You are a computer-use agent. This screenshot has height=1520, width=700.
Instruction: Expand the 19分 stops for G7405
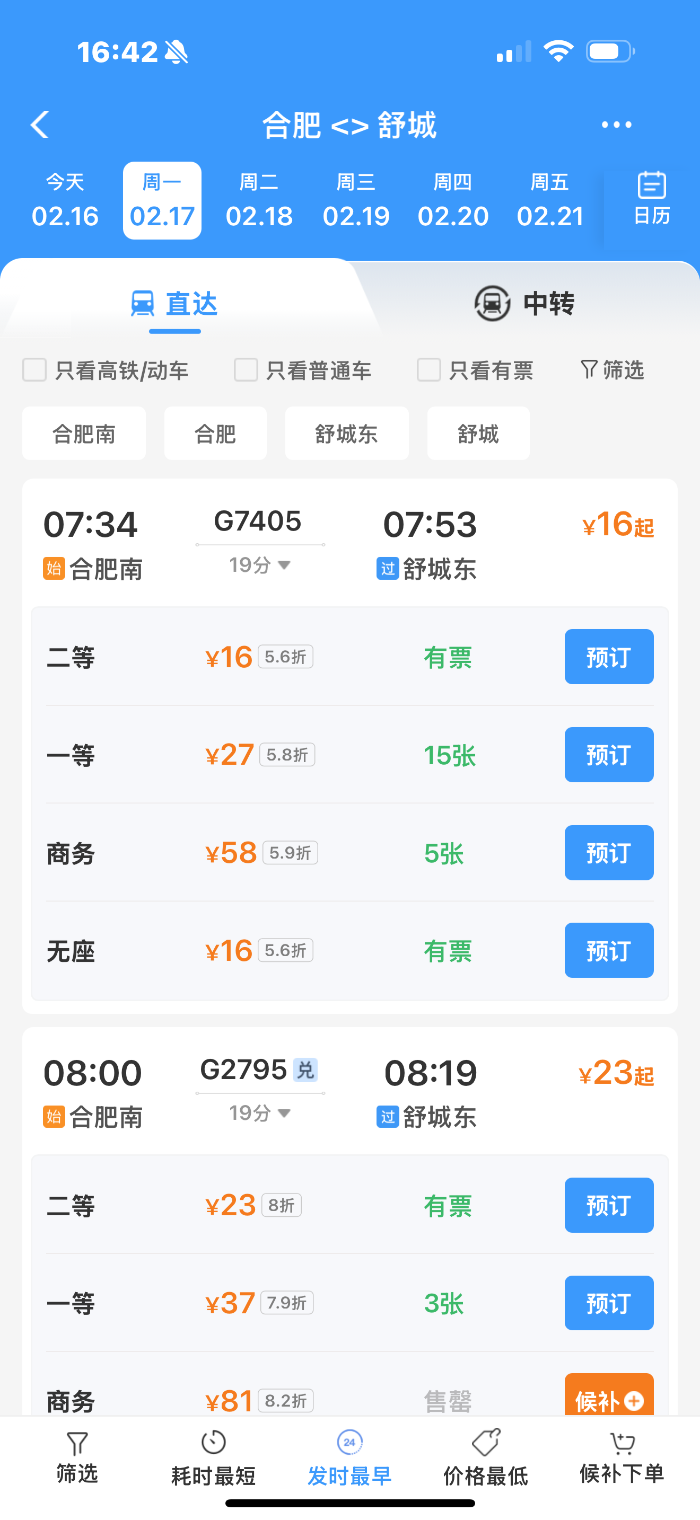259,565
